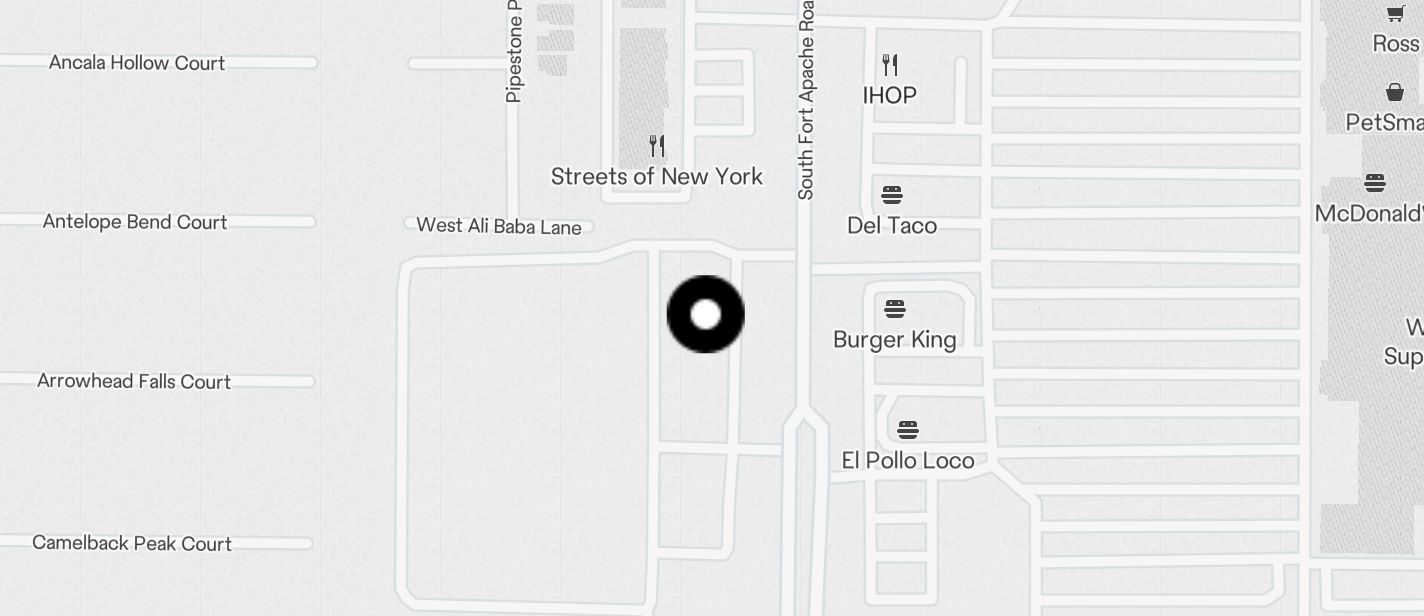This screenshot has width=1424, height=616.
Task: Select the Burger King map marker
Action: point(895,309)
